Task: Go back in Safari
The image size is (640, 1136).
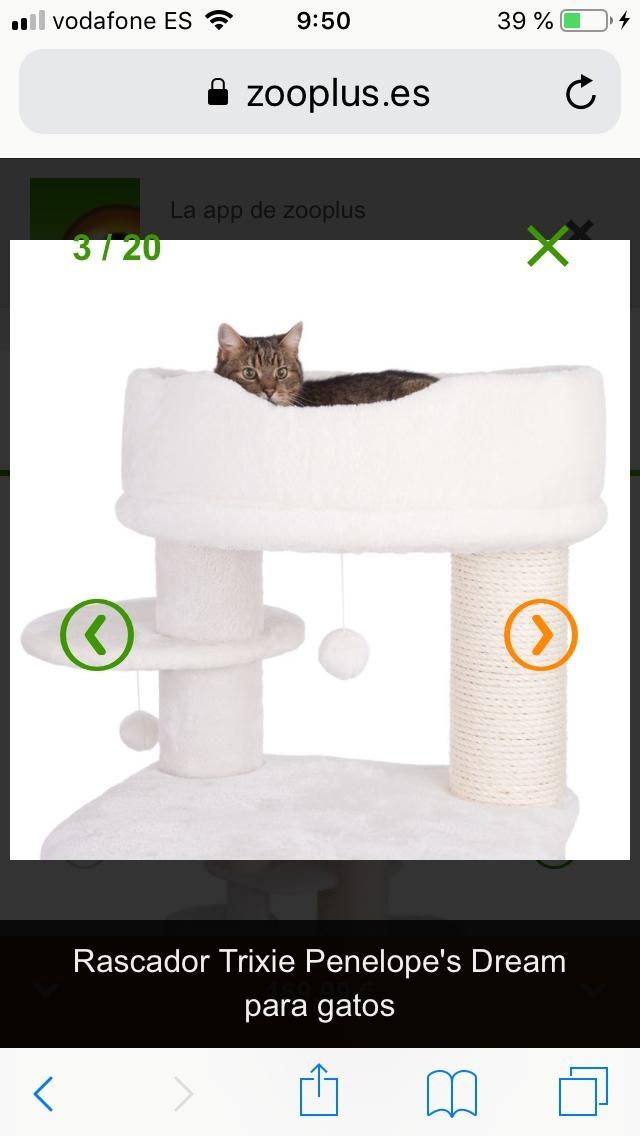Action: [x=43, y=1093]
